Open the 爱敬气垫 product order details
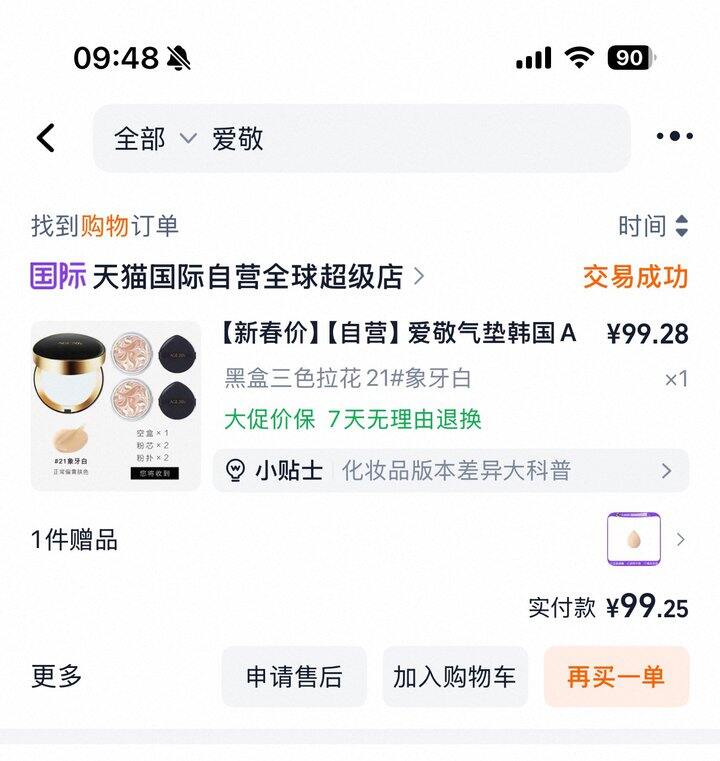Screen dimensions: 720x761 pos(400,334)
